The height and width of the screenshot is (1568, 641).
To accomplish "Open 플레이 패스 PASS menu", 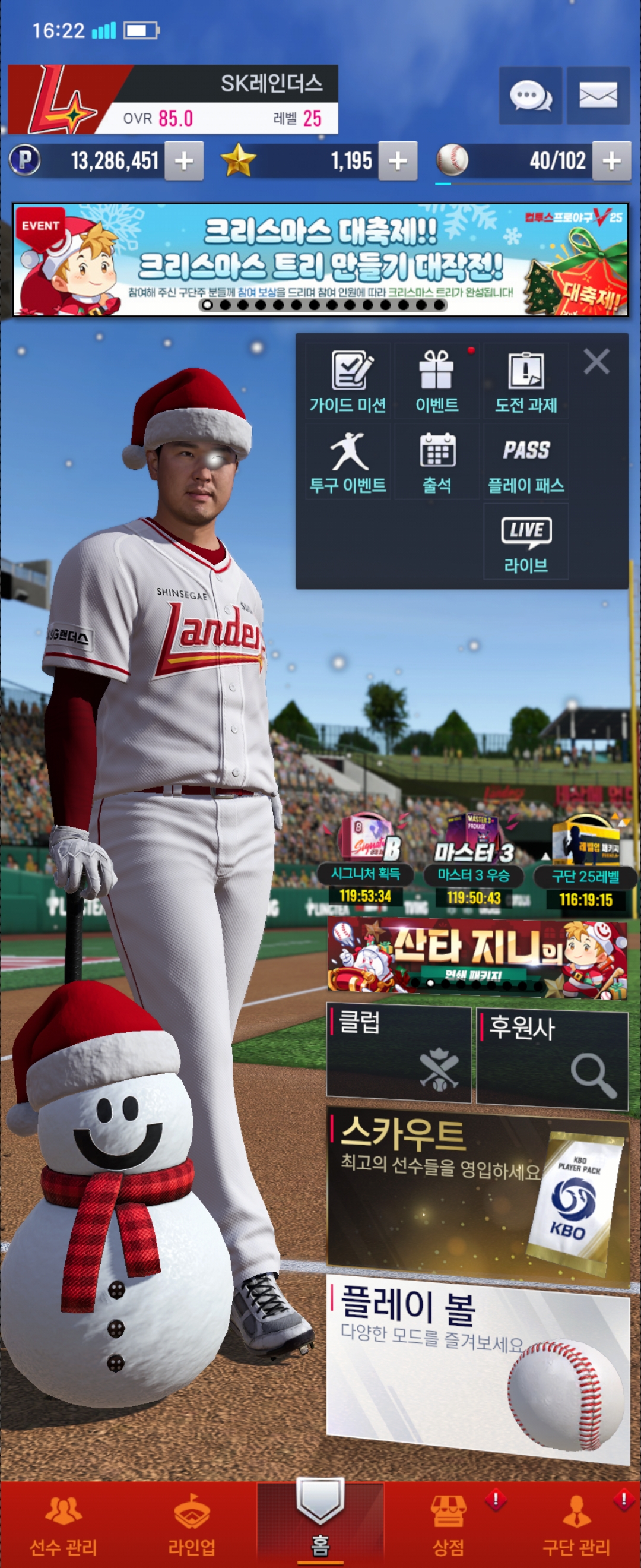I will point(526,461).
